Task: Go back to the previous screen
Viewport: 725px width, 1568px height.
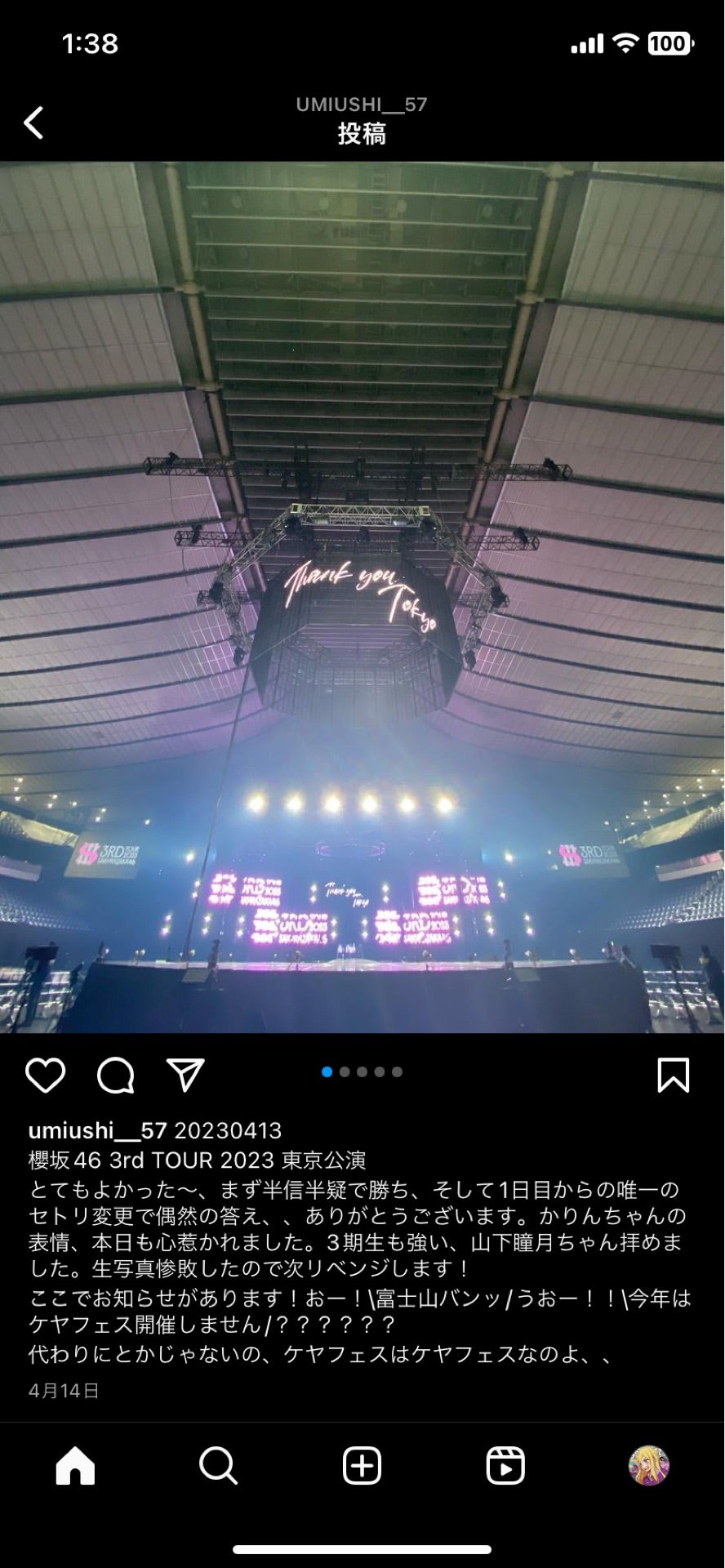Action: (34, 122)
